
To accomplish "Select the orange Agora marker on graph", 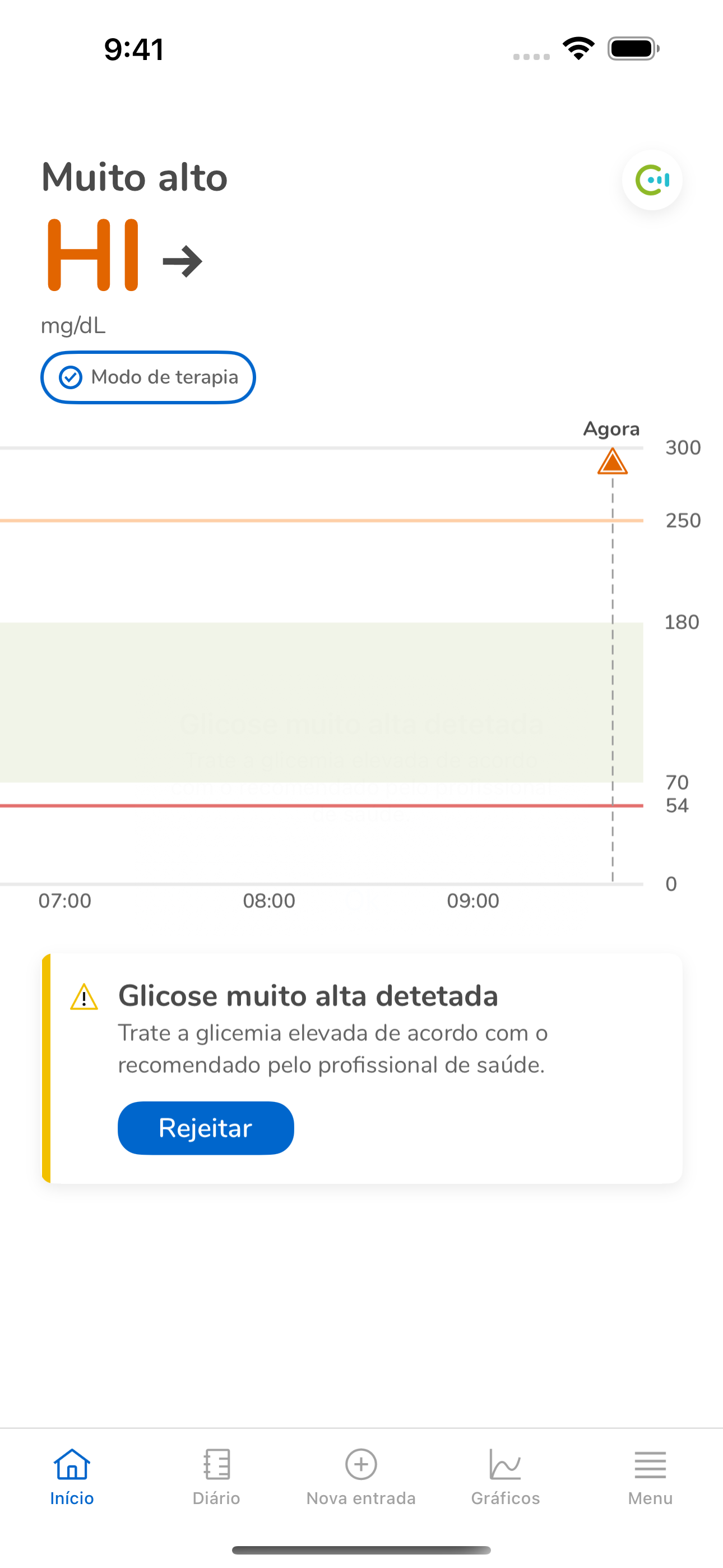I will point(612,462).
